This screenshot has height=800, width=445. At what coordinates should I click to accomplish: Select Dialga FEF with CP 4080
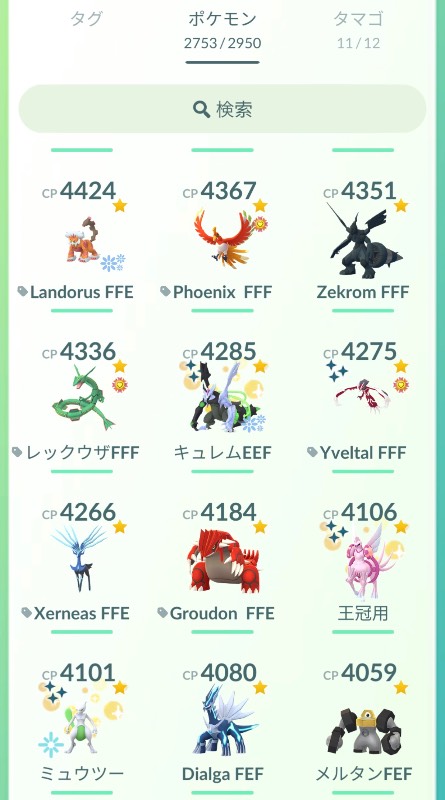222,724
